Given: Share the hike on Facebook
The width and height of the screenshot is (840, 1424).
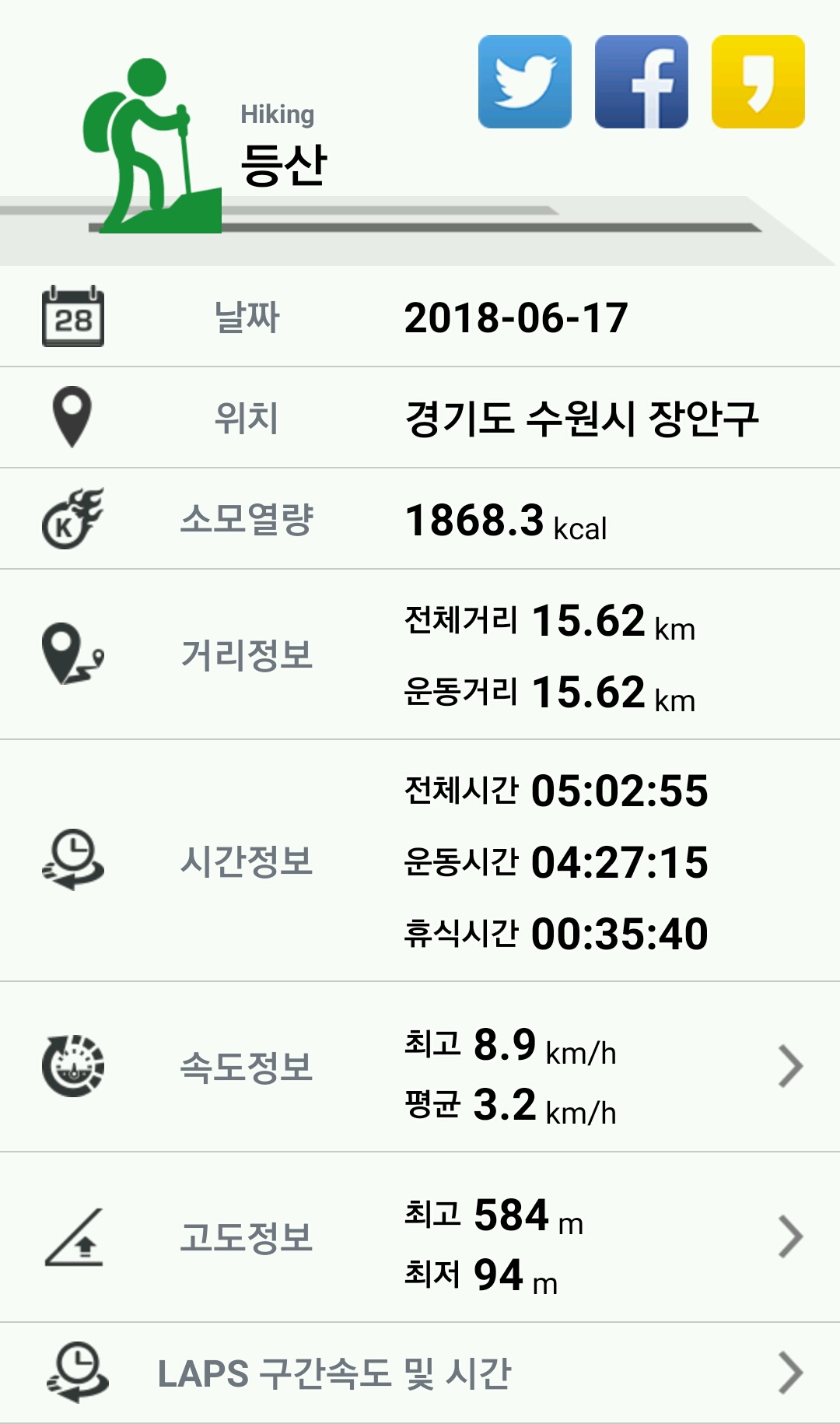Looking at the screenshot, I should pyautogui.click(x=641, y=82).
